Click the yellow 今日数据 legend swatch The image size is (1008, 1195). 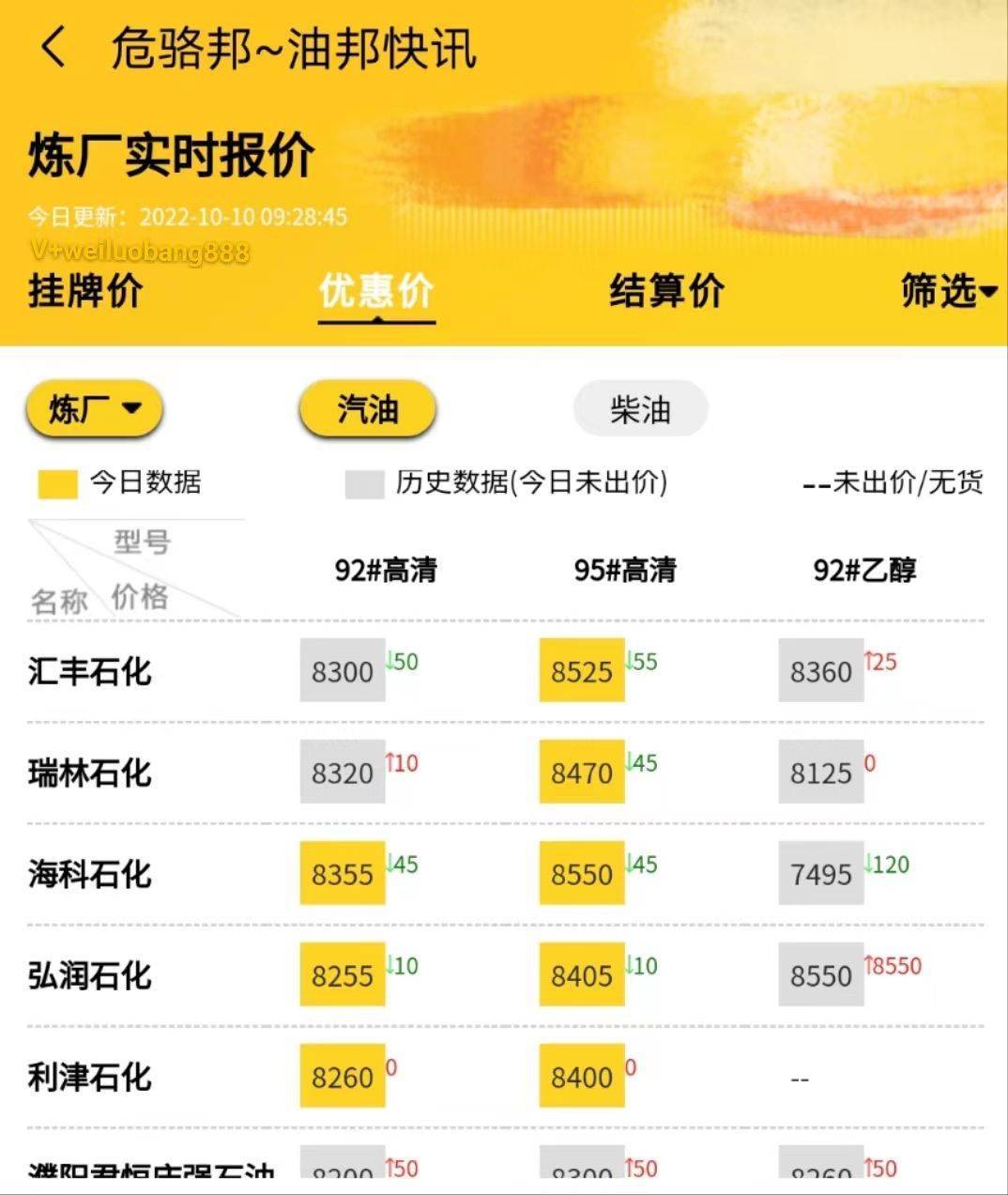click(53, 483)
